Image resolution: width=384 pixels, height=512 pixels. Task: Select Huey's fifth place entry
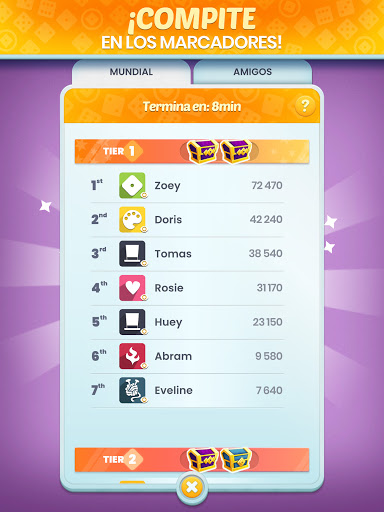187,322
